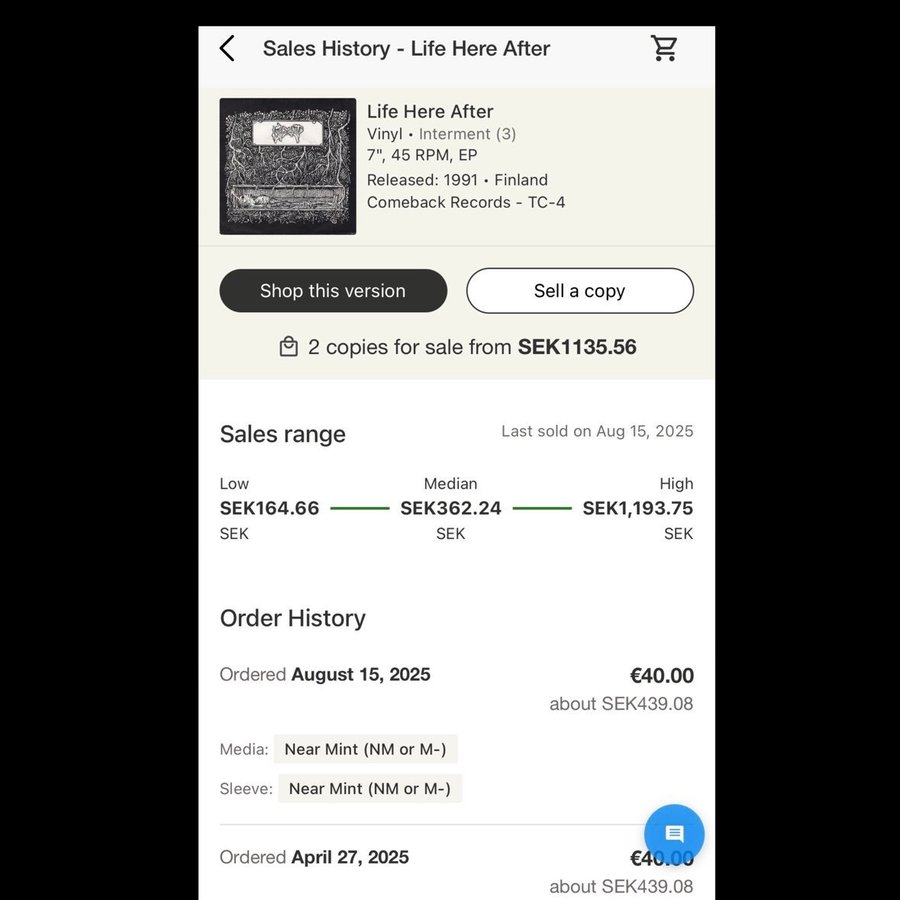Open the chat support bubble
The width and height of the screenshot is (900, 900).
[x=674, y=834]
